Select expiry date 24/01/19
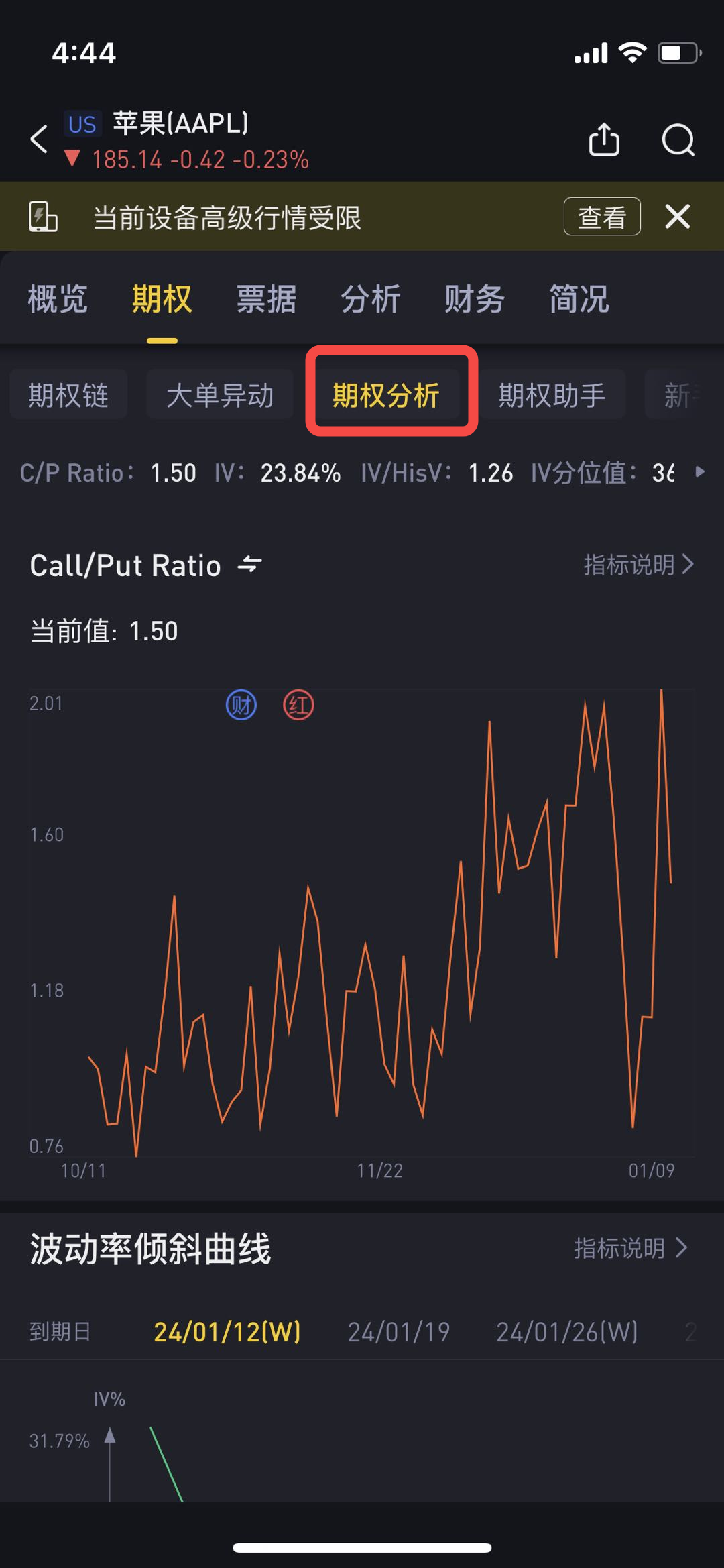 (399, 1332)
